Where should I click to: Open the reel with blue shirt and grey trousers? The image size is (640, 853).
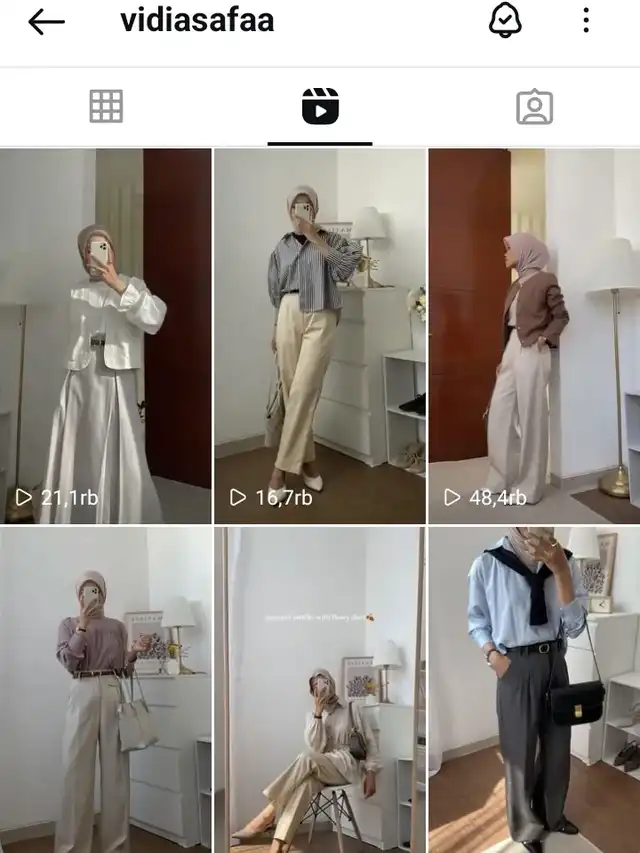(x=534, y=690)
